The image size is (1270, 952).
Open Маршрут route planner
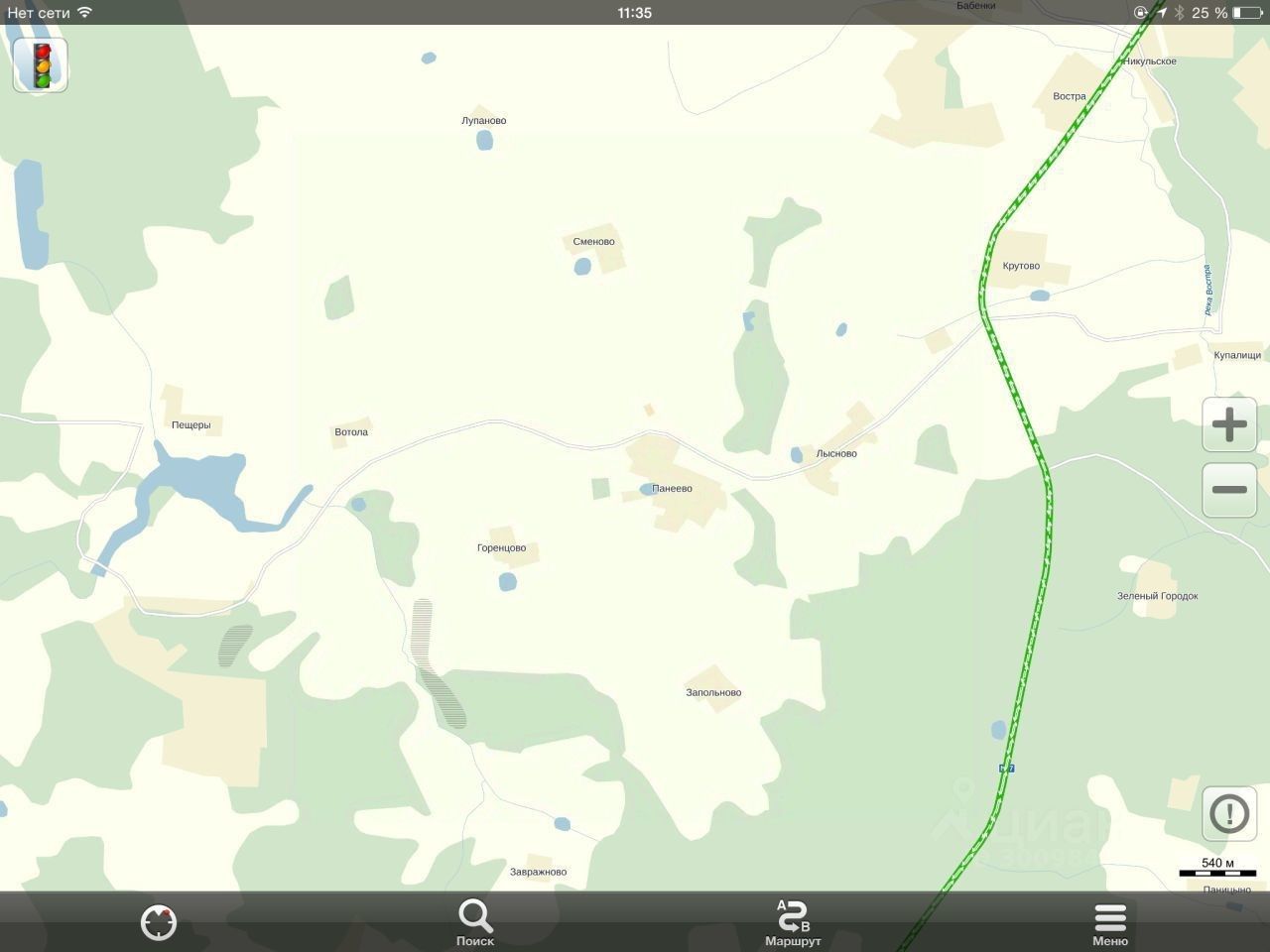click(x=793, y=922)
